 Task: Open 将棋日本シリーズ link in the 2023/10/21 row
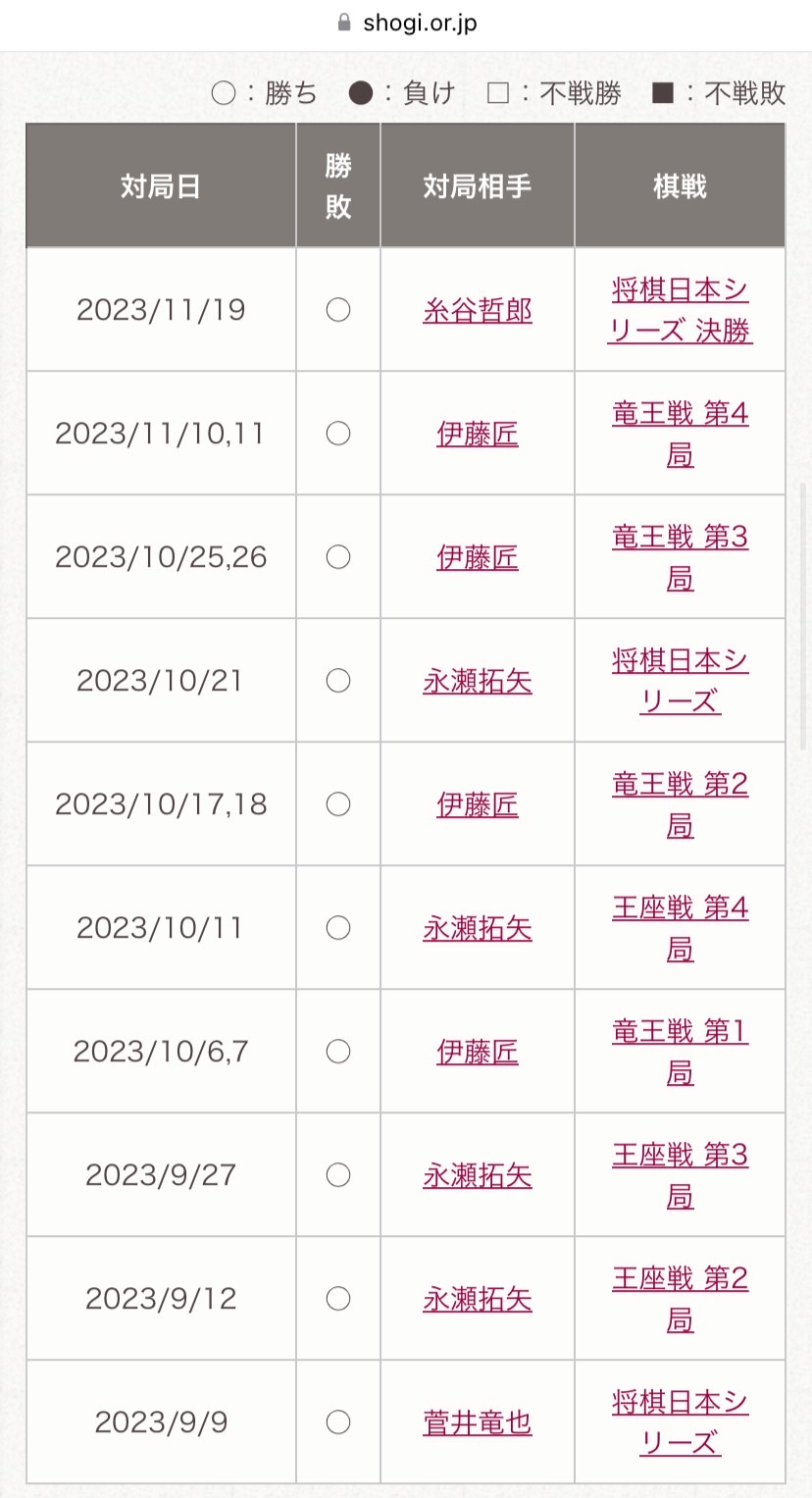[680, 682]
